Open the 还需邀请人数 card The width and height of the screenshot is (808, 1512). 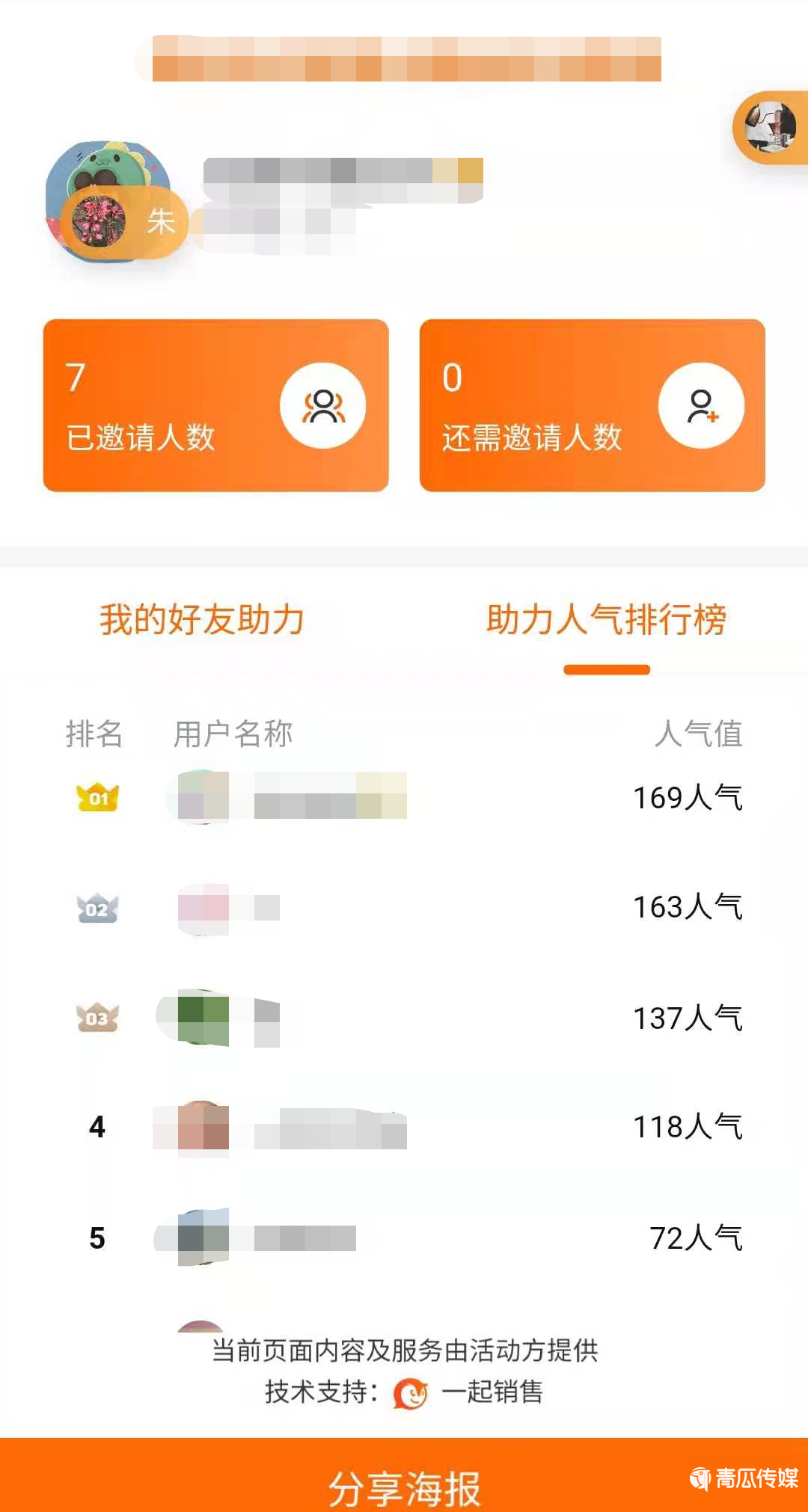pos(592,405)
